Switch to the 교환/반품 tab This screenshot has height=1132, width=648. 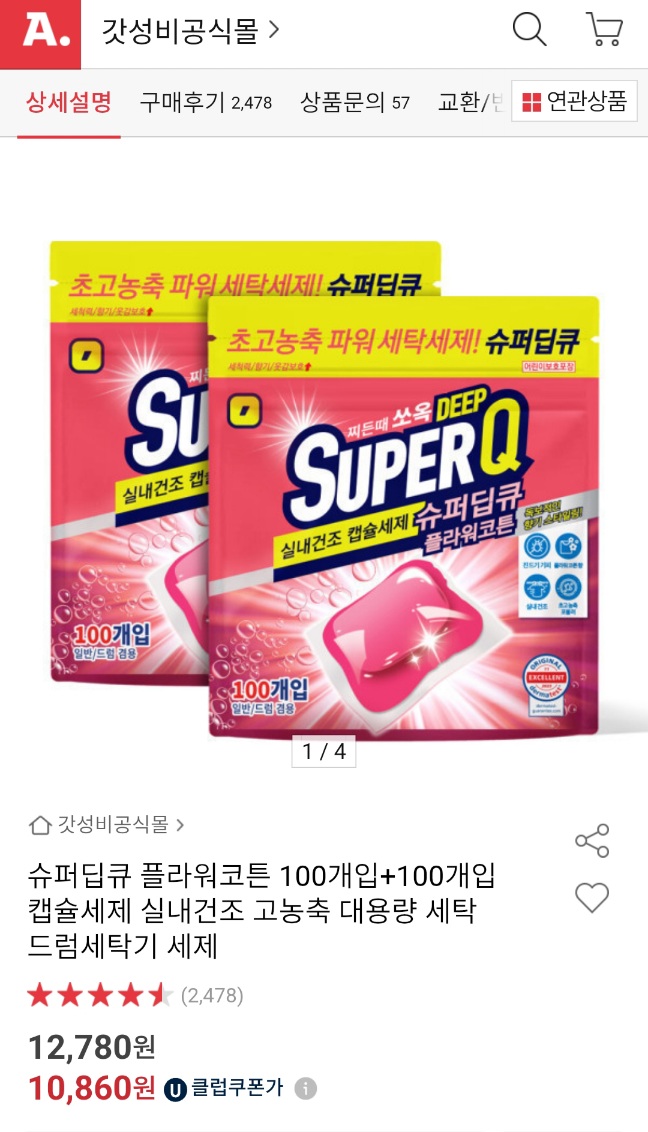pyautogui.click(x=470, y=103)
